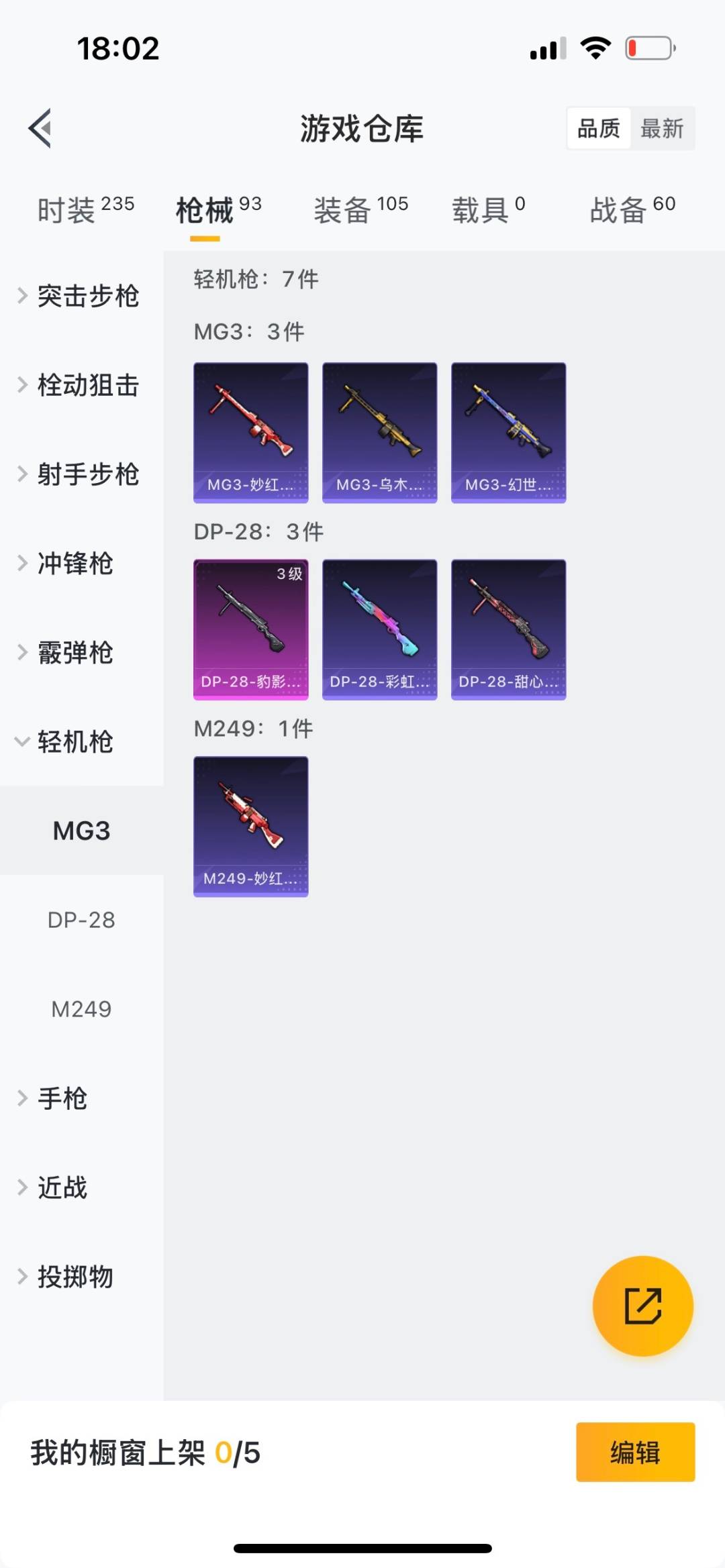Tap the yellow floating share button

pyautogui.click(x=642, y=1306)
